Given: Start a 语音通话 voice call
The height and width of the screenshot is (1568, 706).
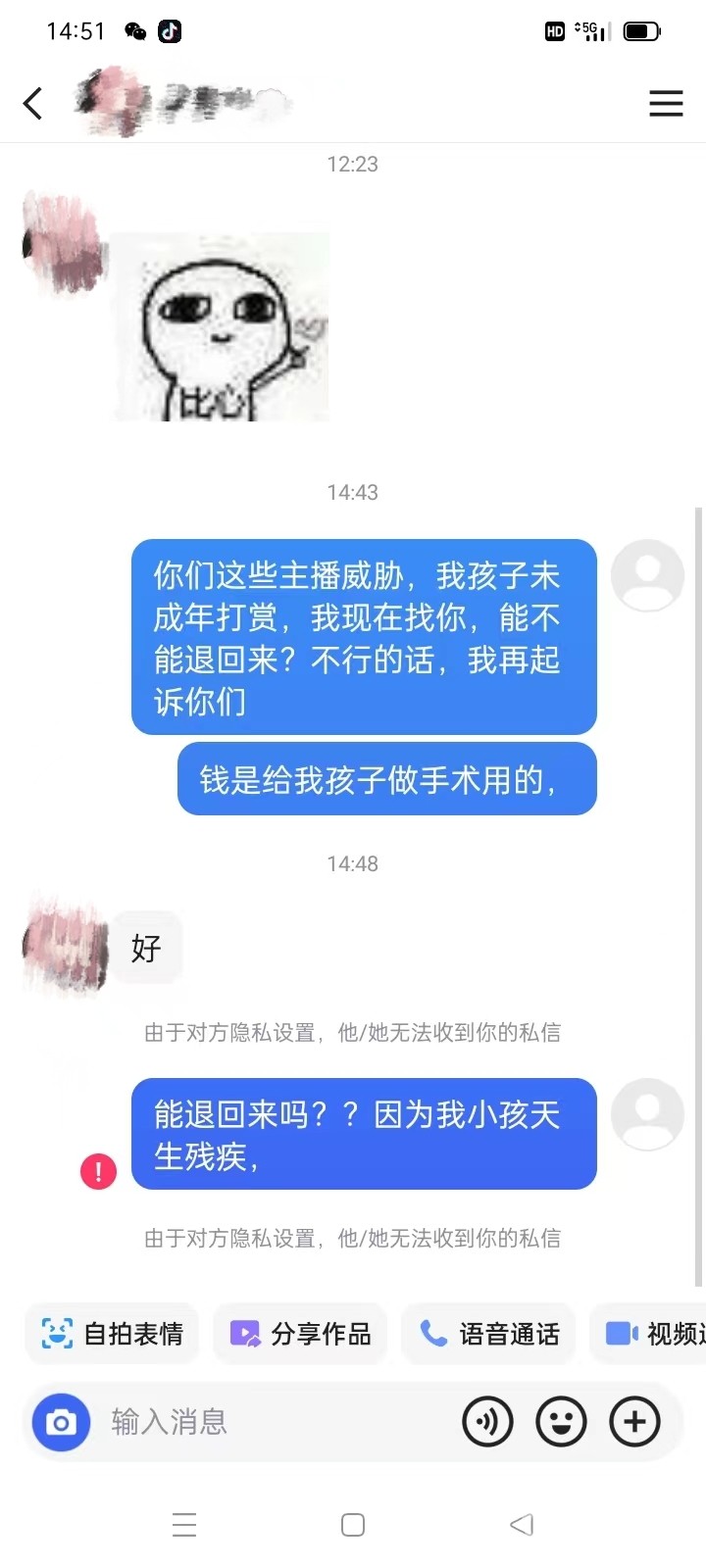Looking at the screenshot, I should (x=489, y=1334).
